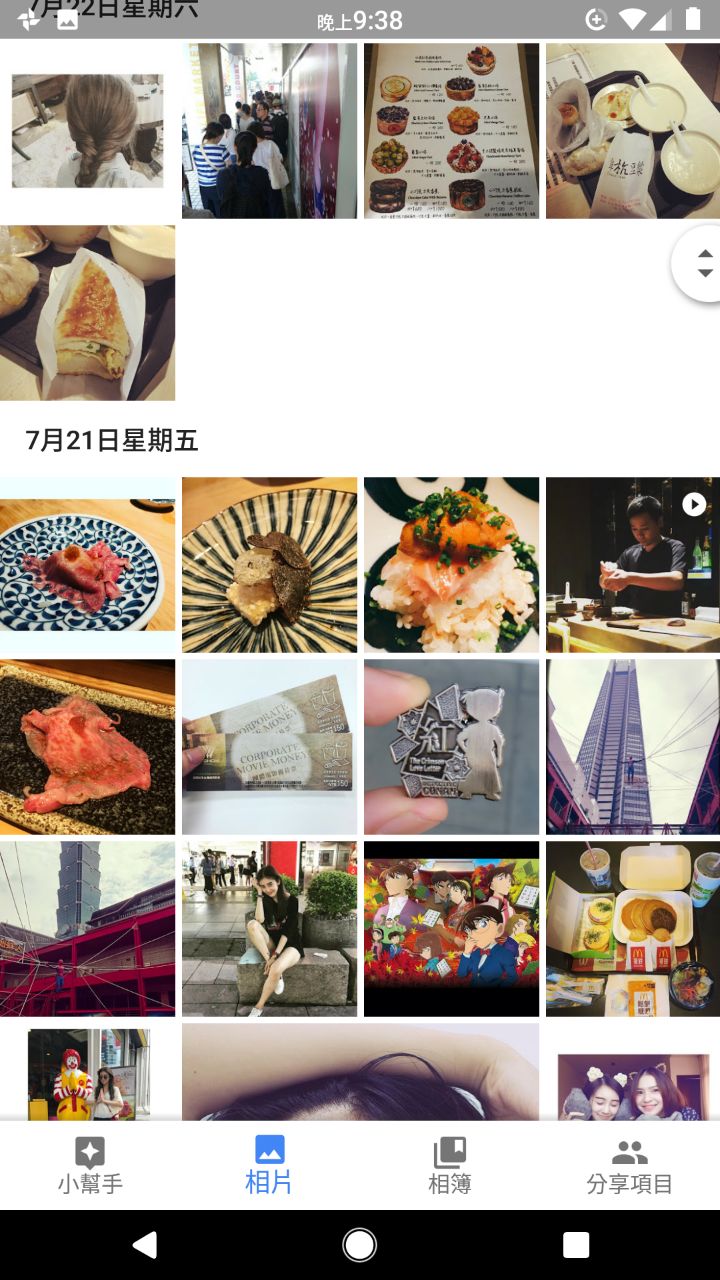Open the McDonald's breakfast tray photo
Image resolution: width=720 pixels, height=1280 pixels.
(x=632, y=929)
